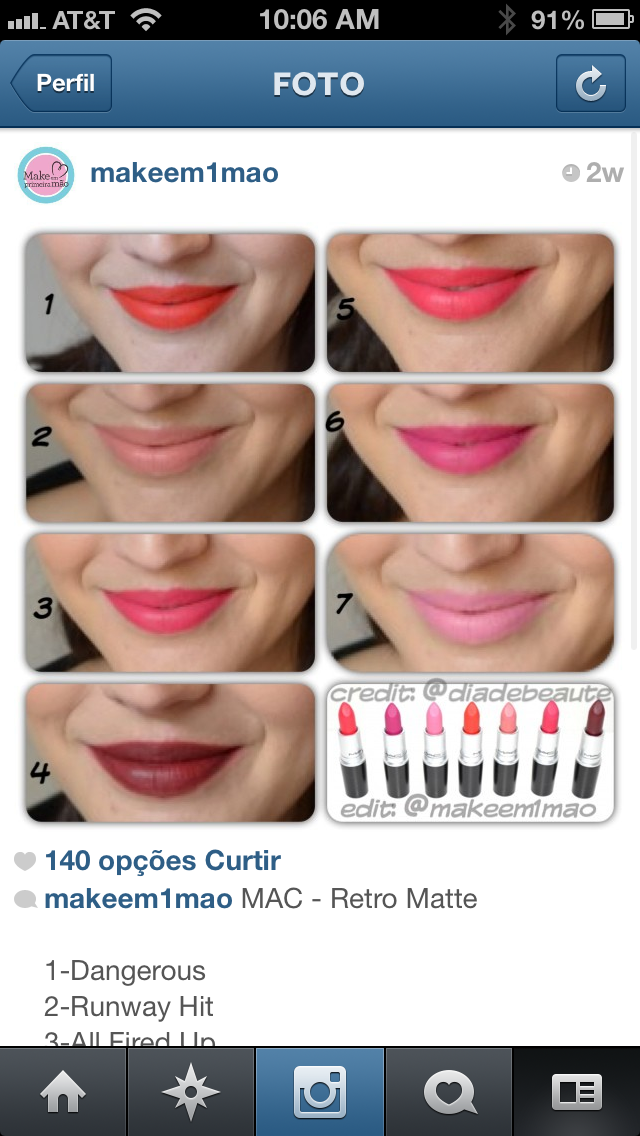Open the makeem1mao link in the caption
Image resolution: width=640 pixels, height=1136 pixels.
coord(138,899)
